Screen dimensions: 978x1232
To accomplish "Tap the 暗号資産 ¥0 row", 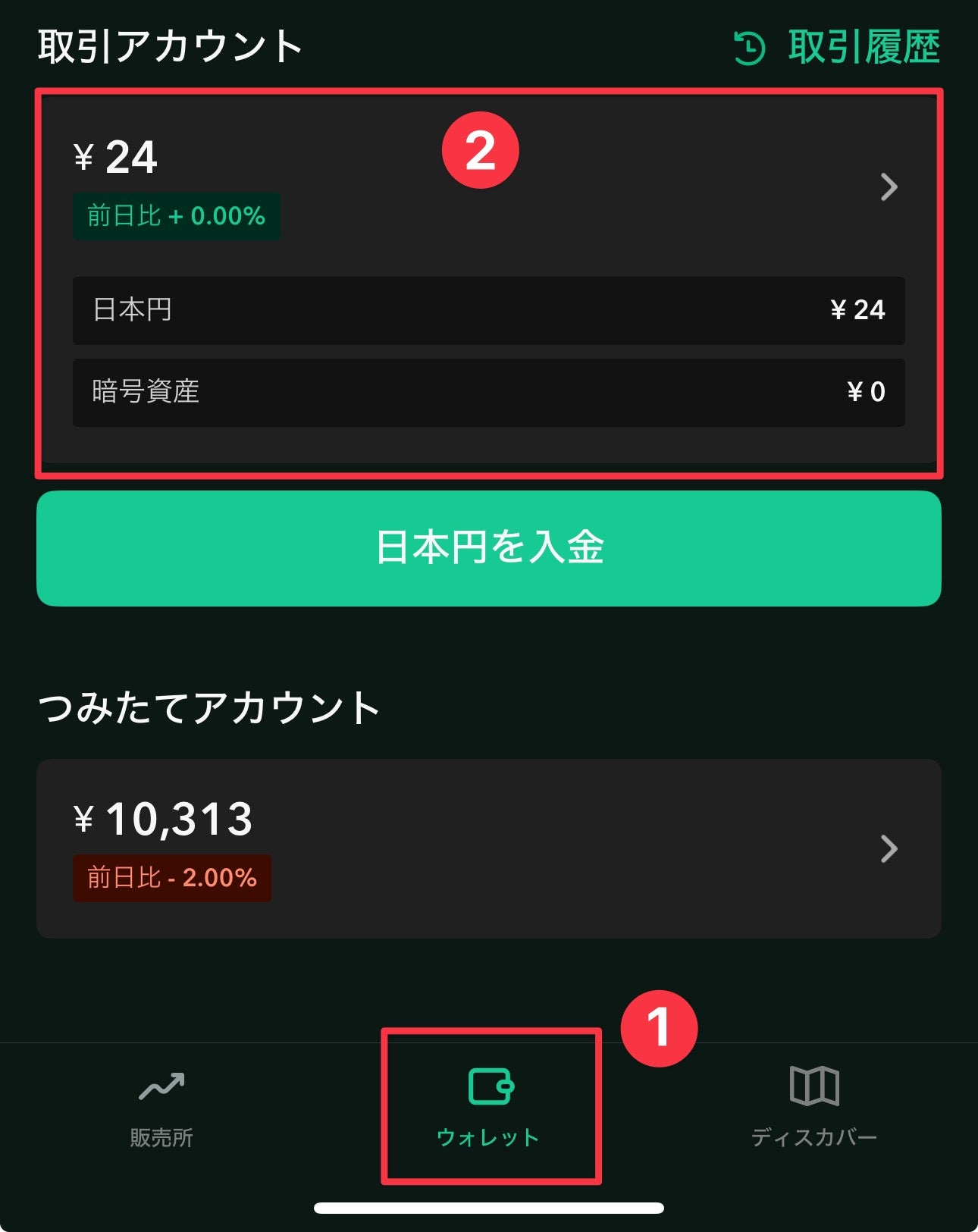I will click(488, 393).
